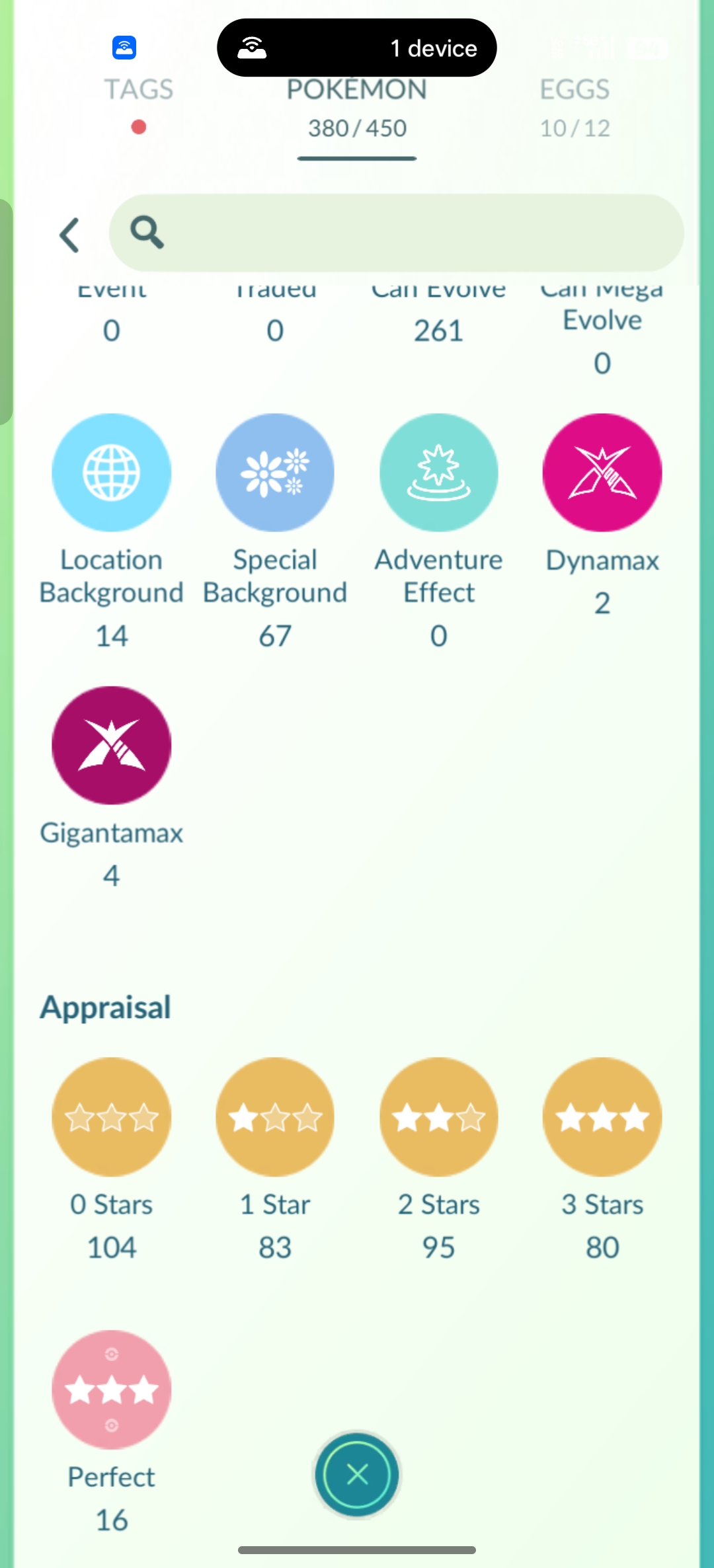Choose the 3 Stars appraisal filter
The height and width of the screenshot is (1568, 714).
pyautogui.click(x=602, y=1117)
